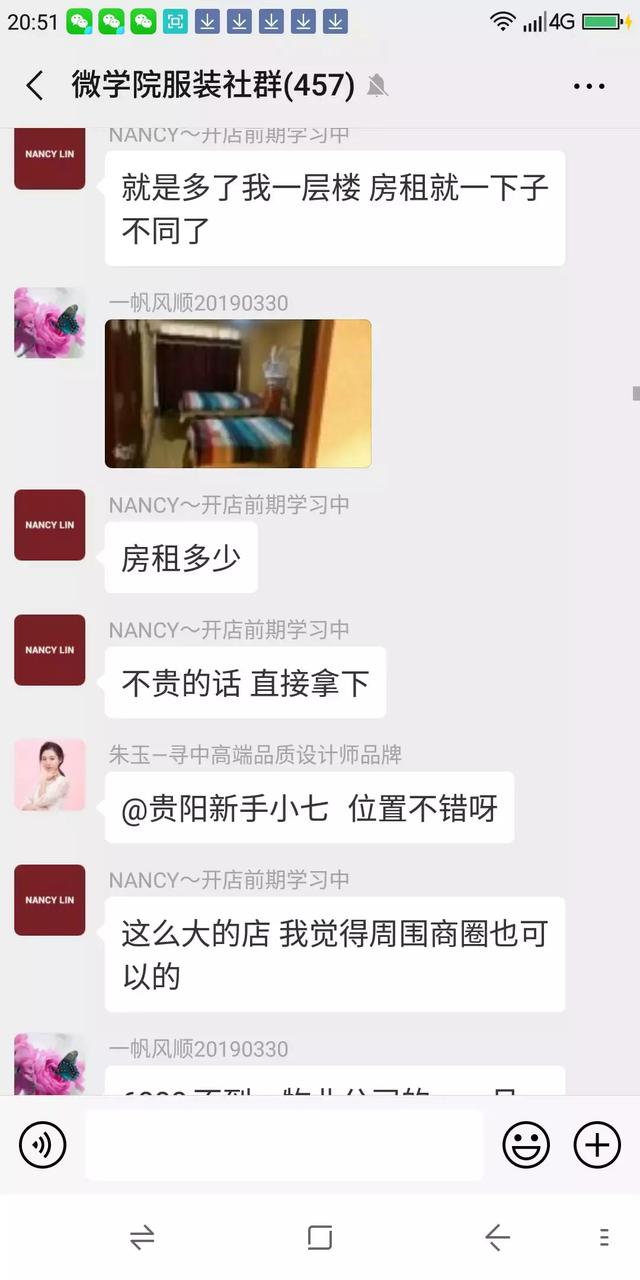Open the emoji picker

tap(526, 1145)
